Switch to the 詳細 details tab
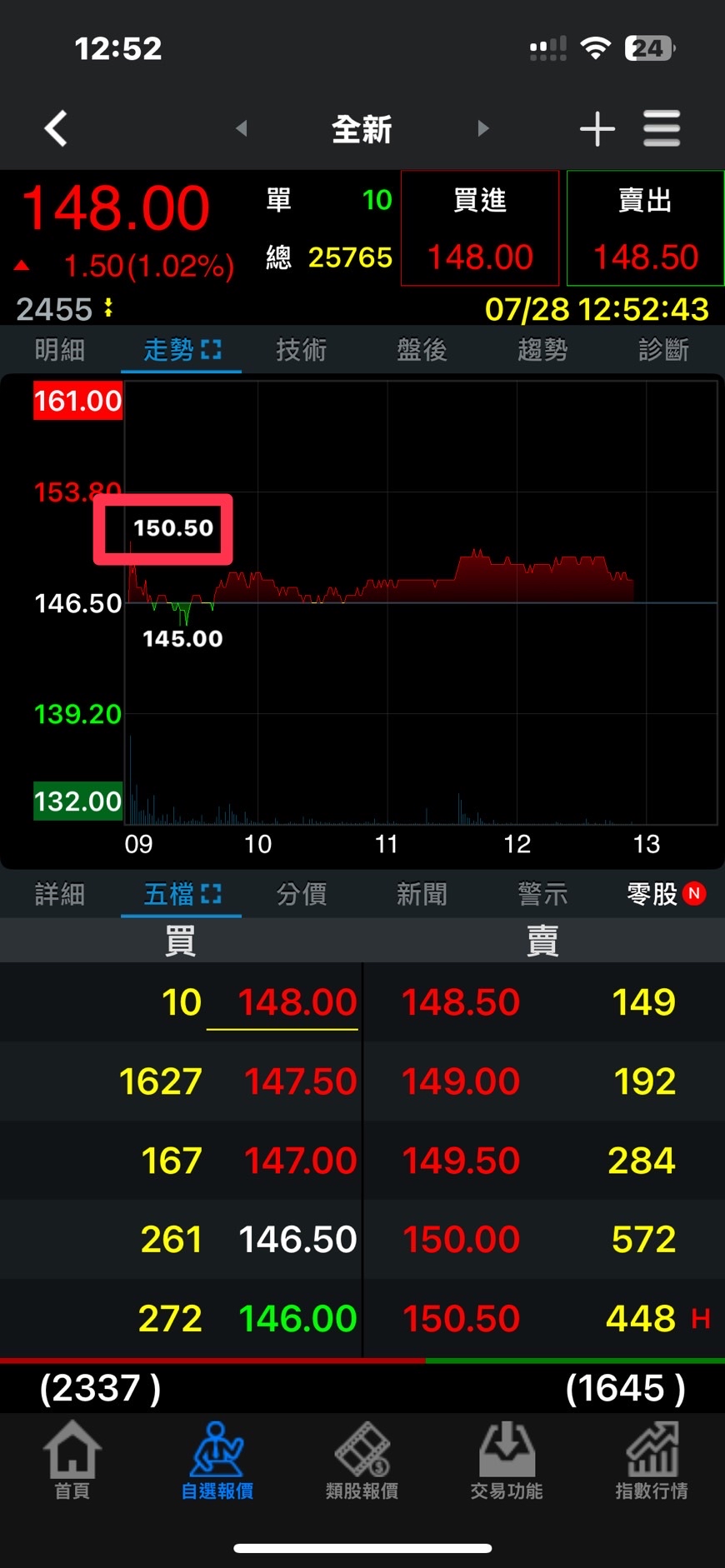725x1568 pixels. [60, 894]
